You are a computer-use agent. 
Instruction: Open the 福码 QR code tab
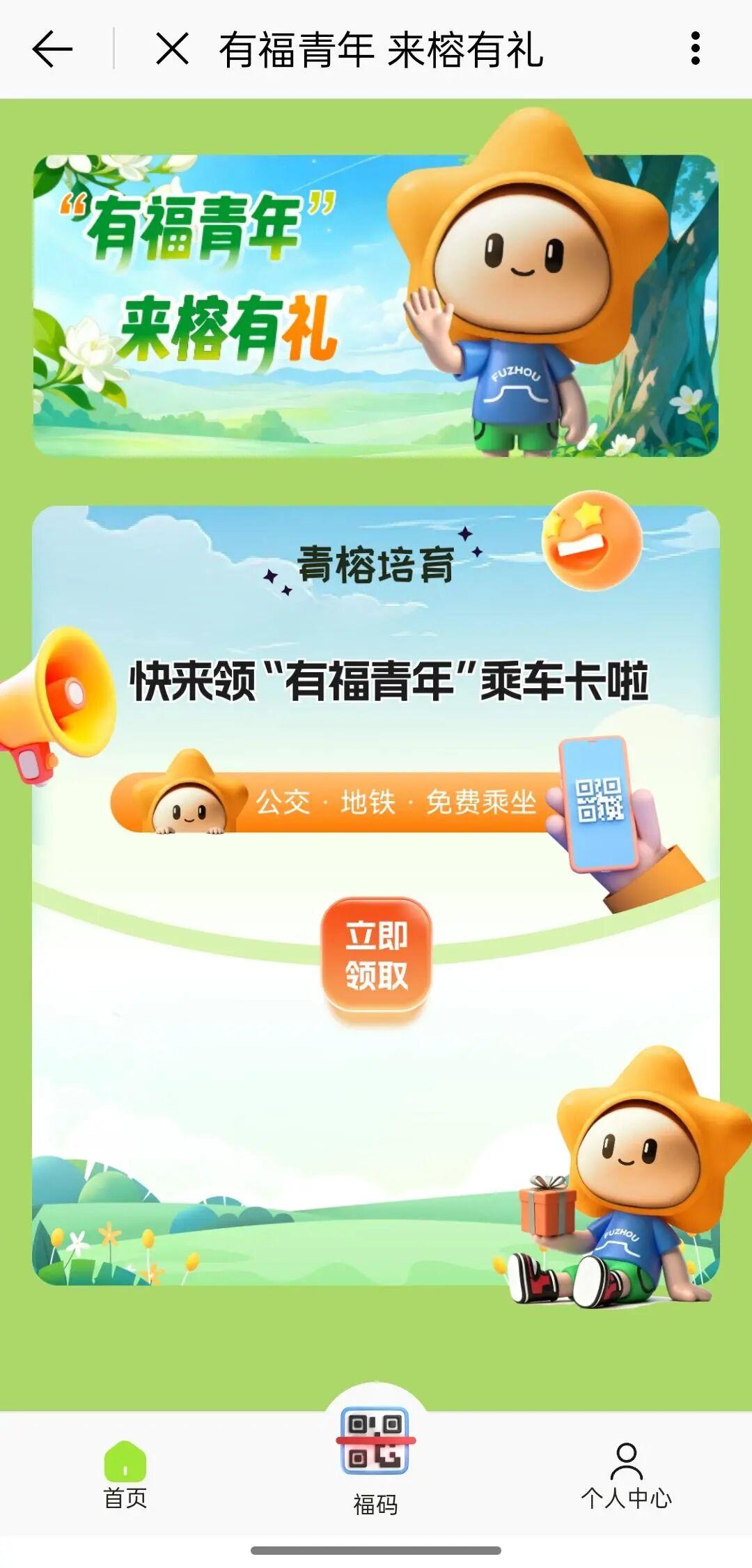coord(375,1459)
